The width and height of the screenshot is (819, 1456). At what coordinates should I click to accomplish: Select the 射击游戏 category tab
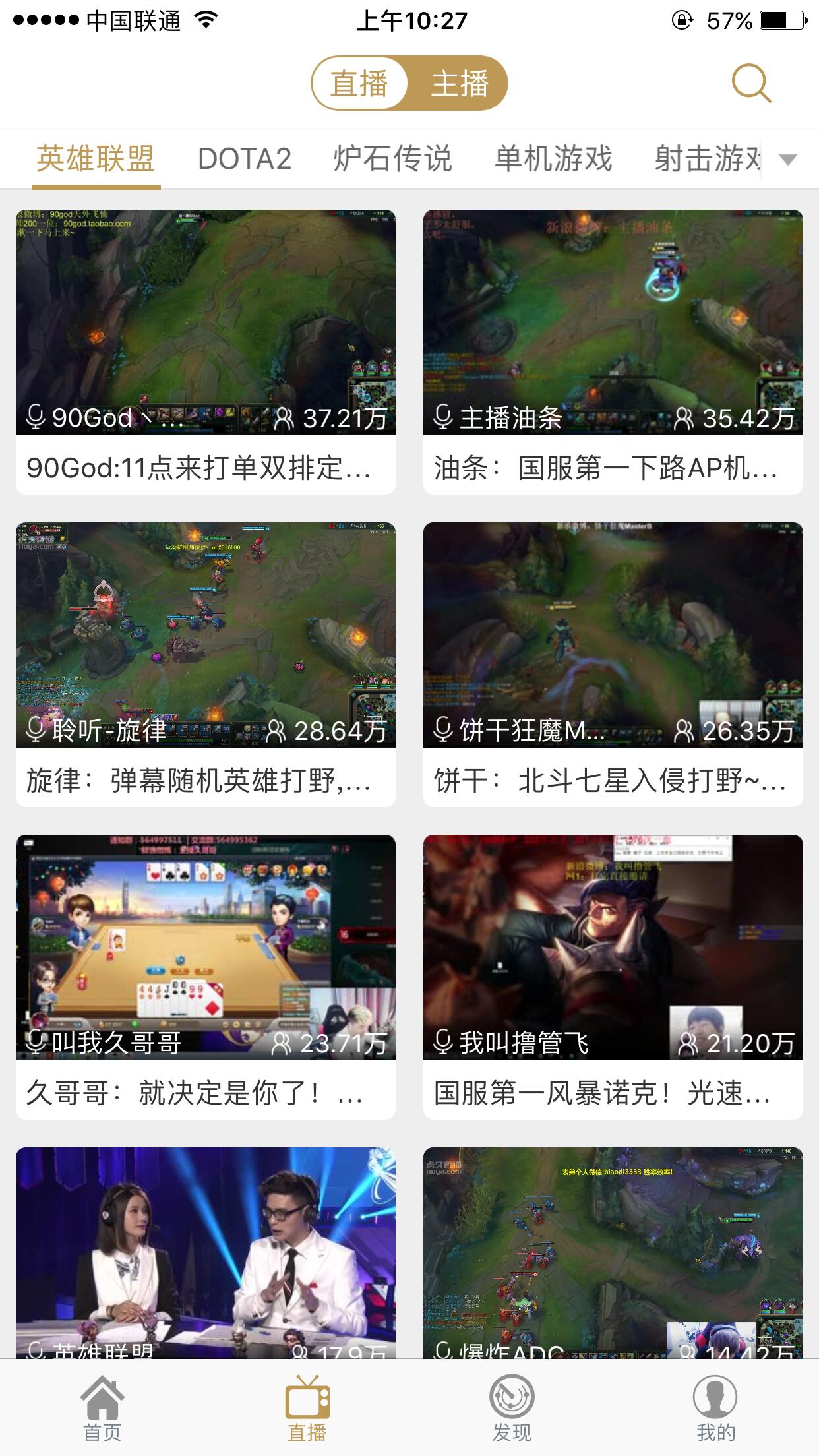[707, 159]
